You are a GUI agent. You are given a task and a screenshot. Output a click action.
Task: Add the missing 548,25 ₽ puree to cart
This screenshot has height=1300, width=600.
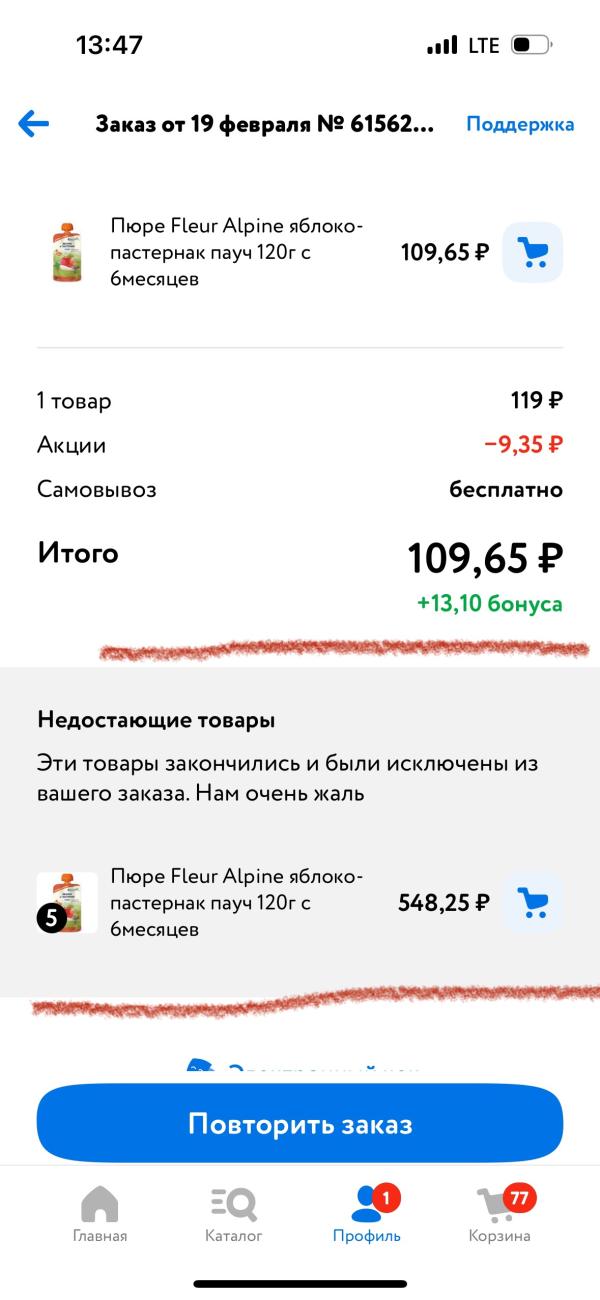(532, 903)
